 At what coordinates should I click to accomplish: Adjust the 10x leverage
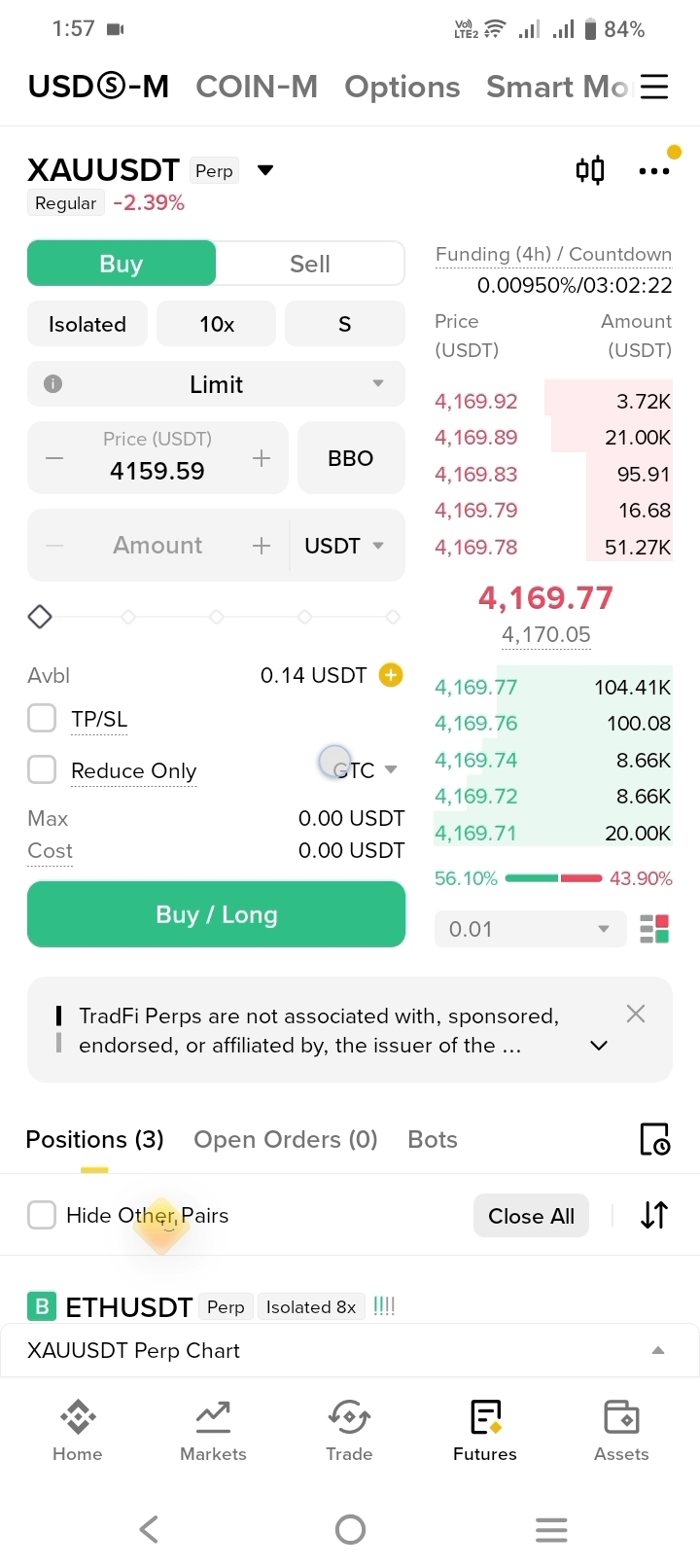click(217, 324)
